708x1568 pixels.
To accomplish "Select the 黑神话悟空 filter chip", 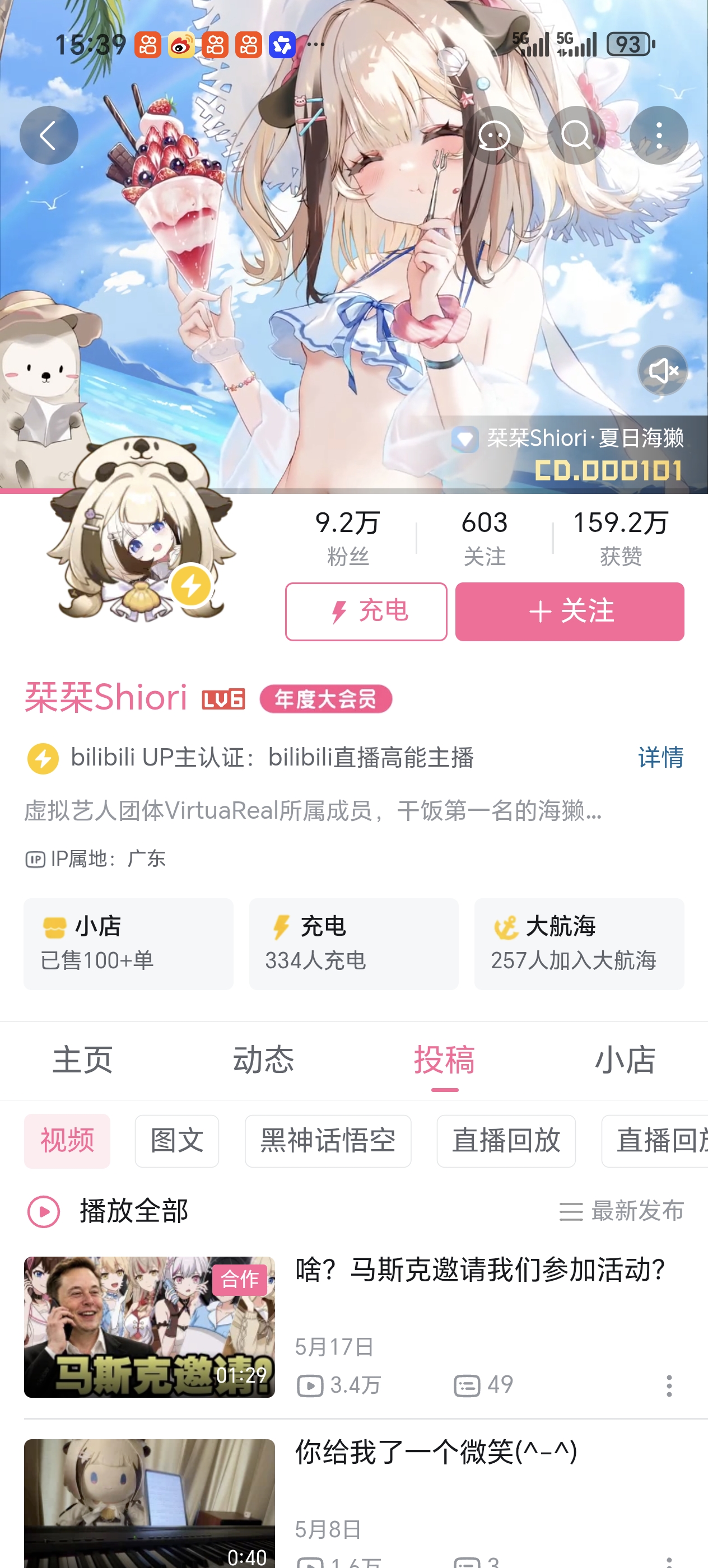I will pyautogui.click(x=328, y=1141).
